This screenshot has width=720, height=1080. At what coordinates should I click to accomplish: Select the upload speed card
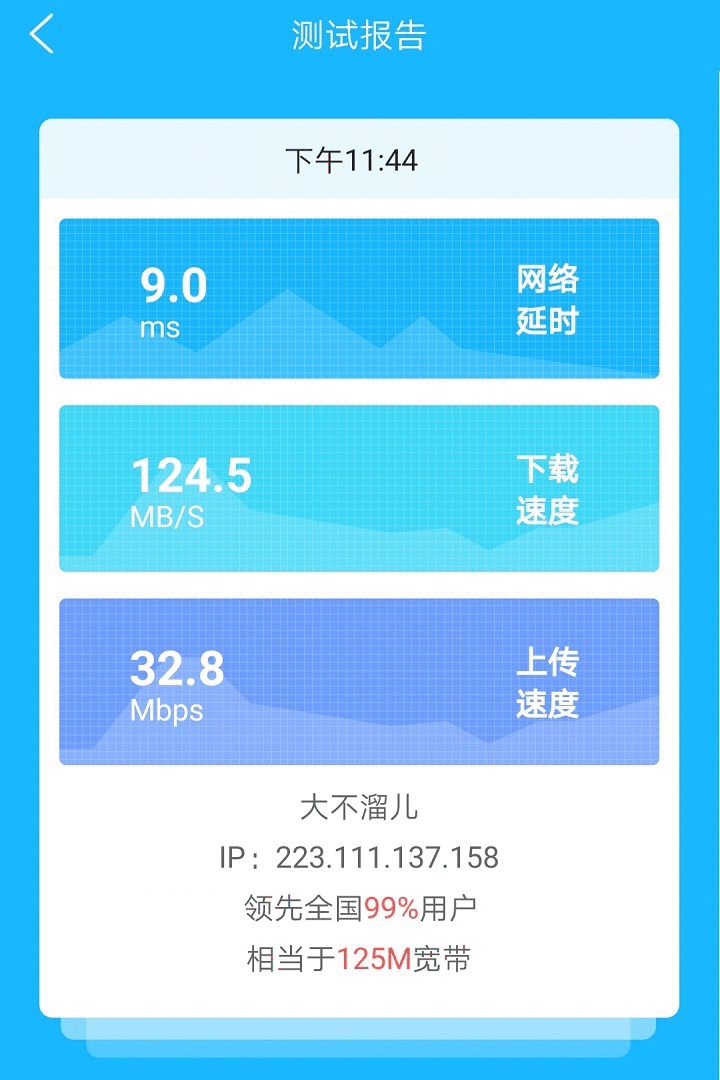point(360,681)
